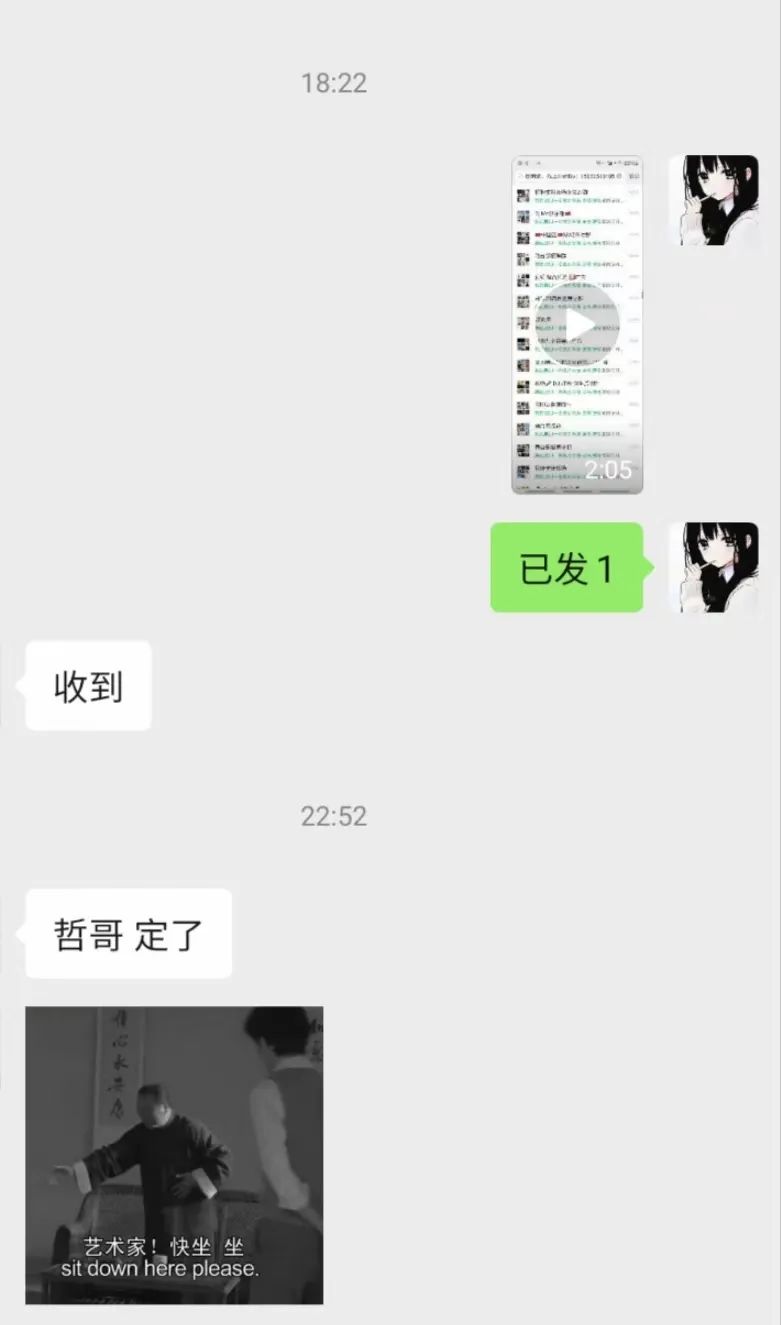Tap the avatar beside the 已发1 message
Viewport: 781px width, 1325px height.
713,567
